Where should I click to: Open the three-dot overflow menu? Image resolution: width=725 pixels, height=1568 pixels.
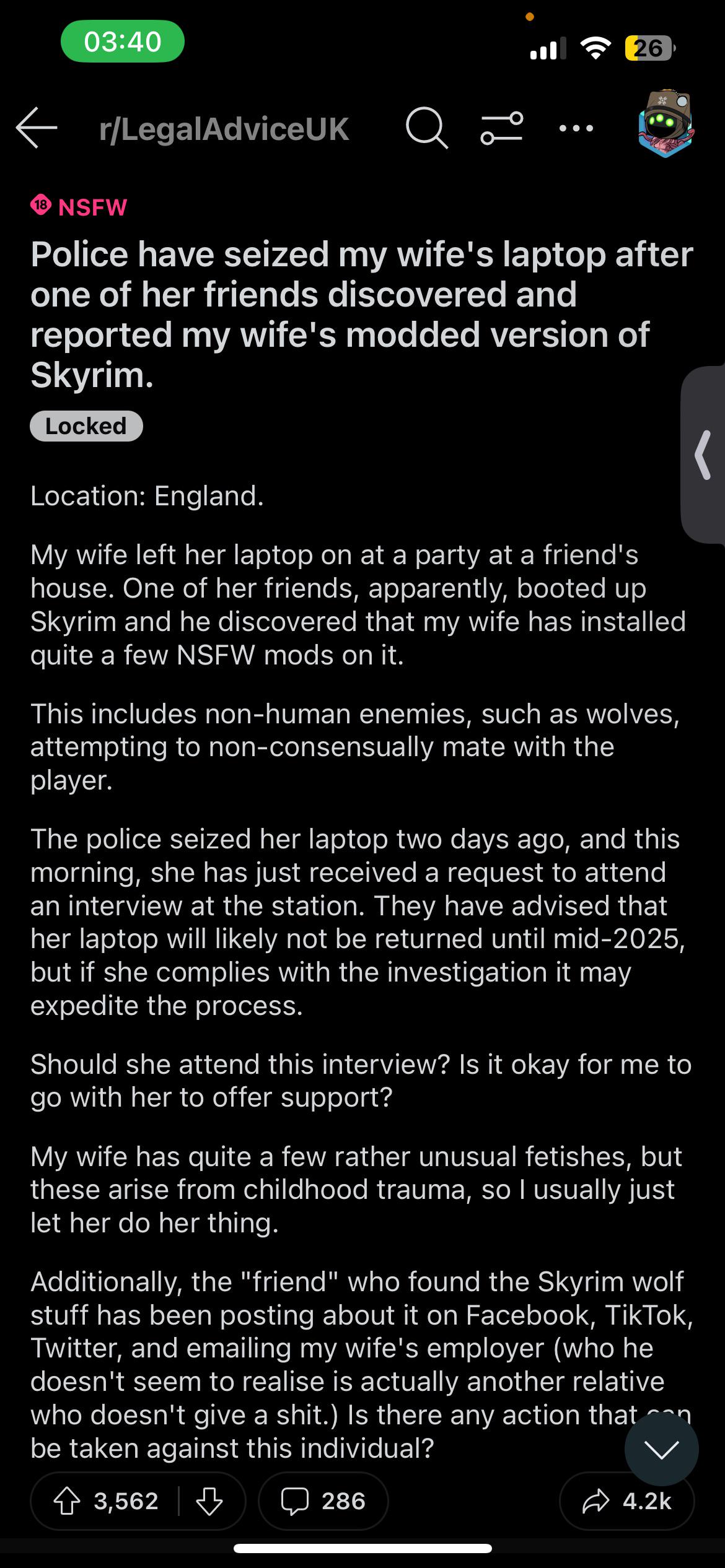pos(576,128)
